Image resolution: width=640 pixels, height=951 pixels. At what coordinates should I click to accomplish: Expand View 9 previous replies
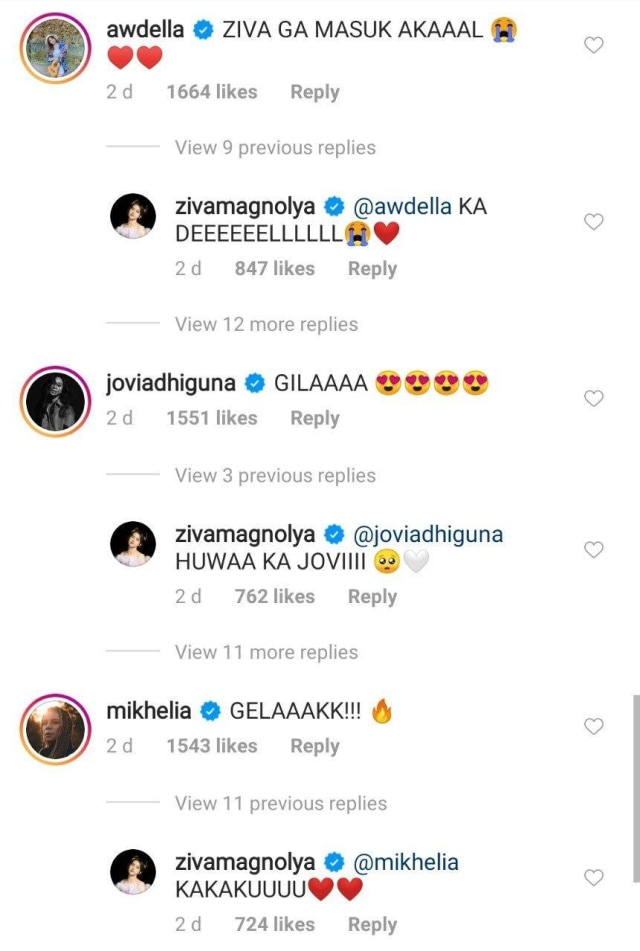coord(275,148)
